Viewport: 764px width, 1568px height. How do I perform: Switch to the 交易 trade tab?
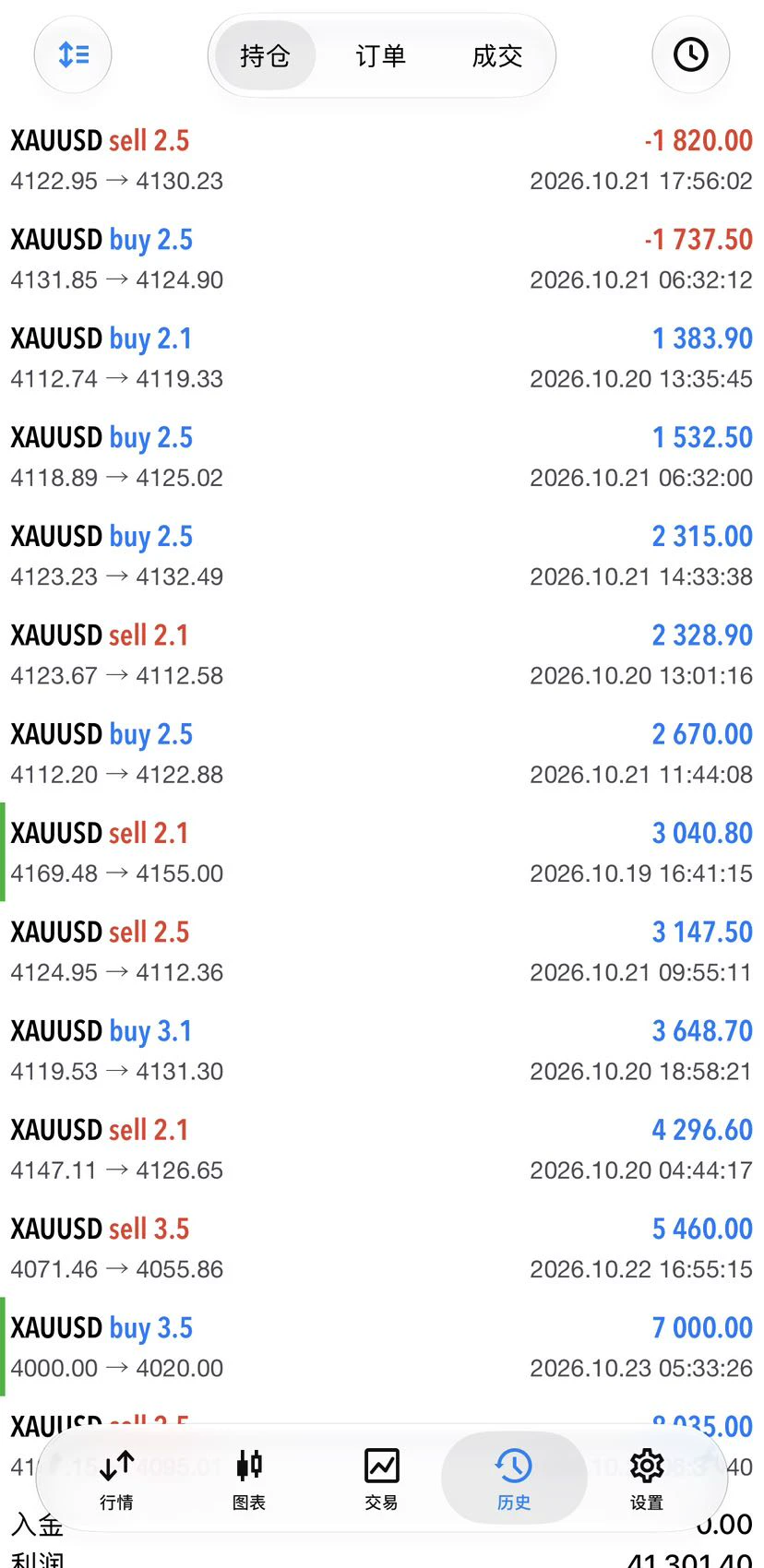(381, 1479)
